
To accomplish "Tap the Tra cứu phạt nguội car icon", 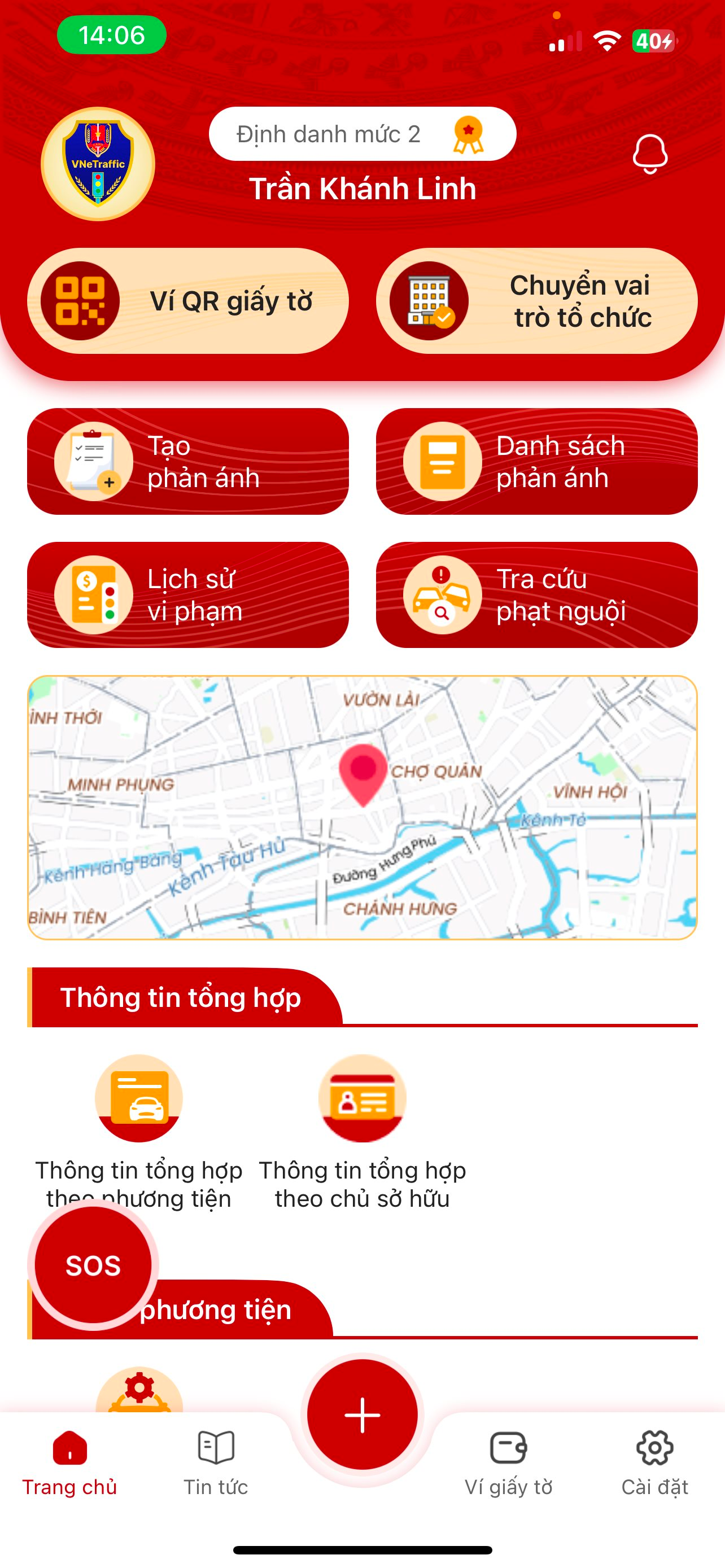I will [x=441, y=595].
